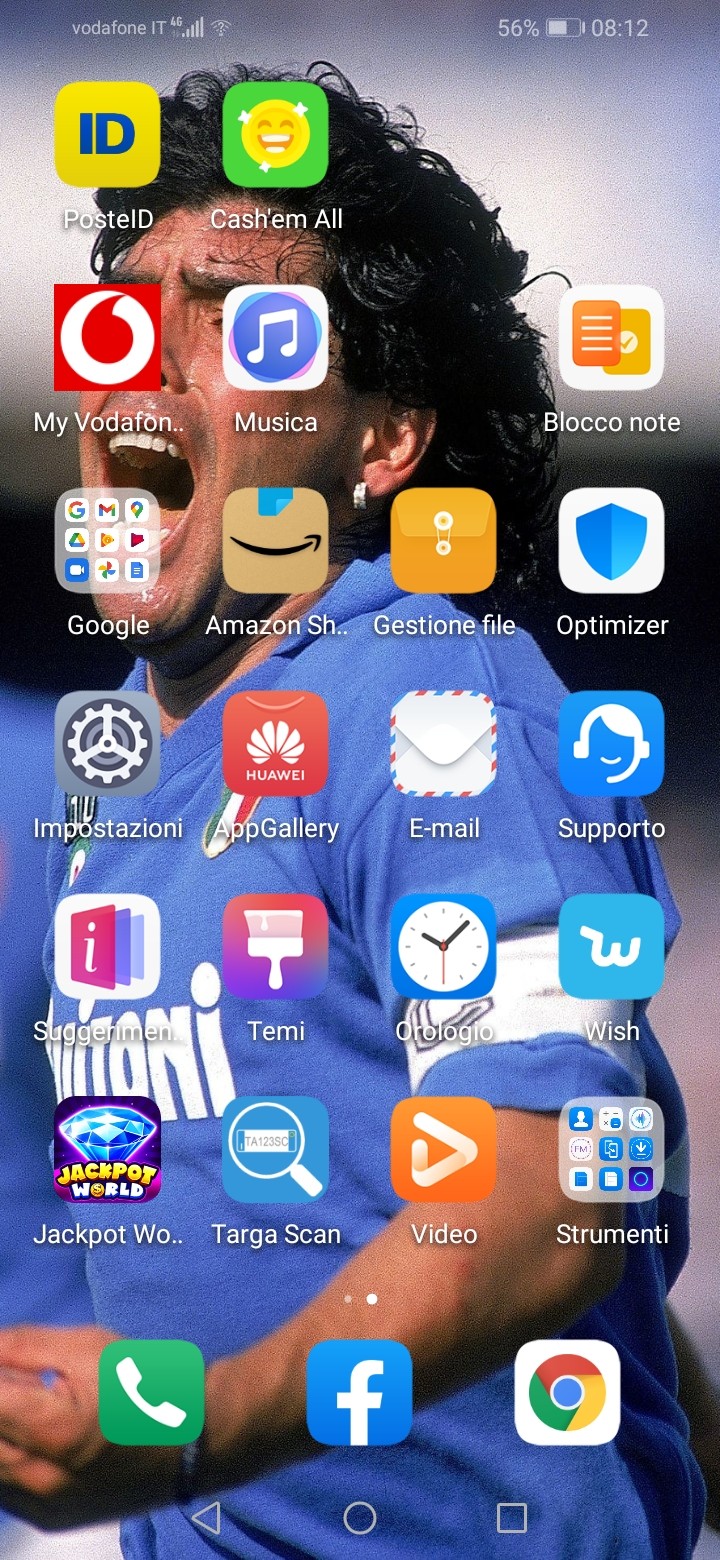This screenshot has height=1560, width=720.
Task: Launch Amazon Shopping
Action: [275, 540]
